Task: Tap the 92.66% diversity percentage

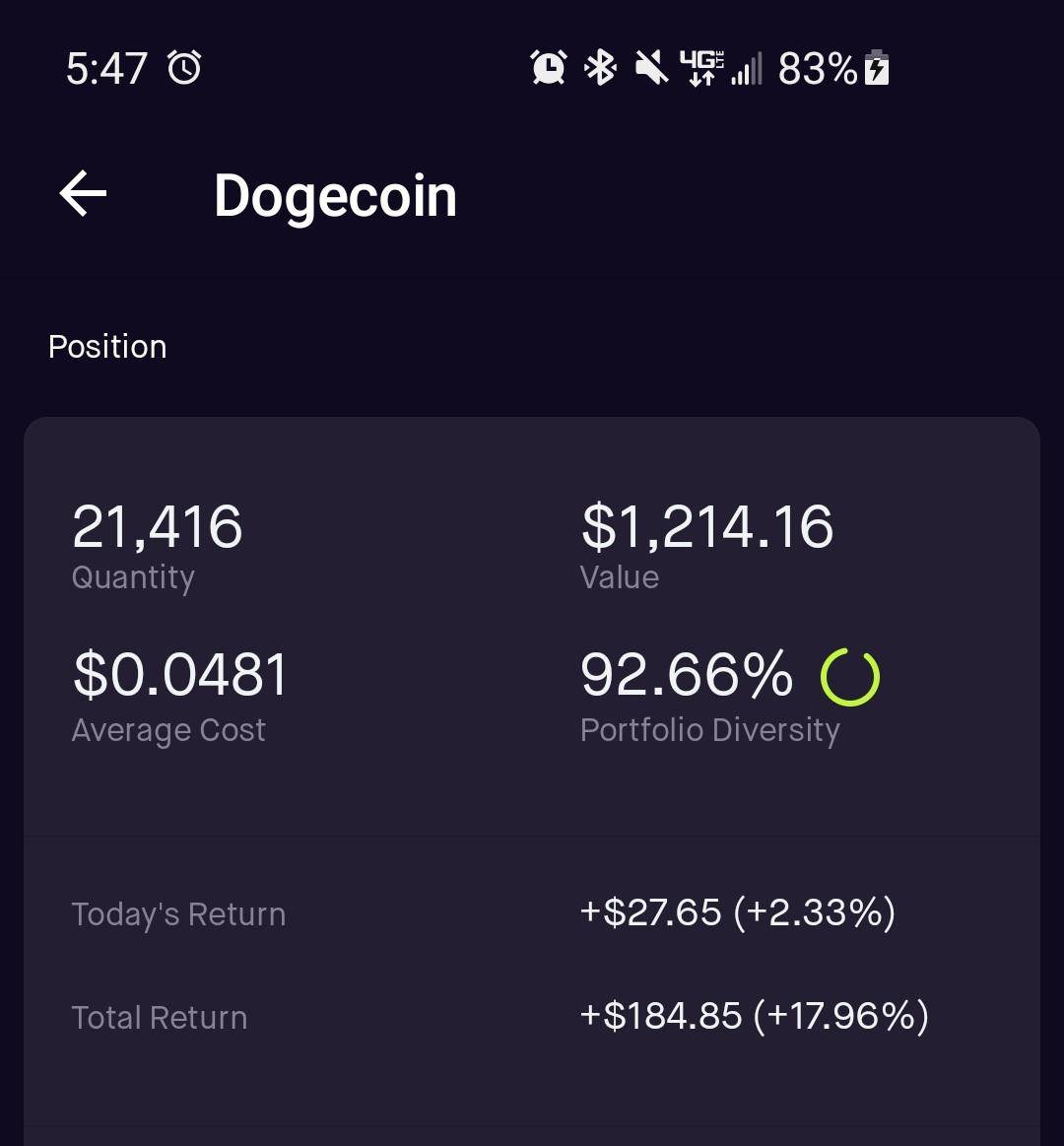Action: point(688,675)
